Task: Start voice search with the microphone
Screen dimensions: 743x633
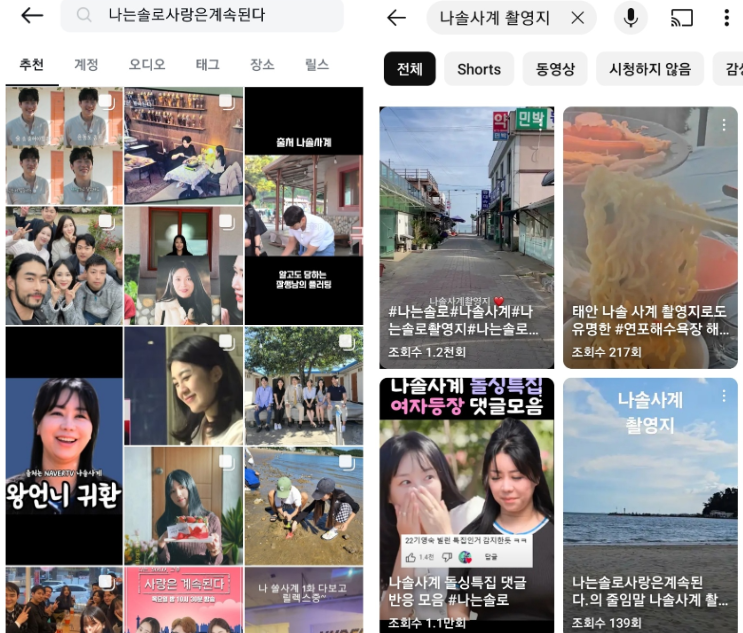Action: 631,18
